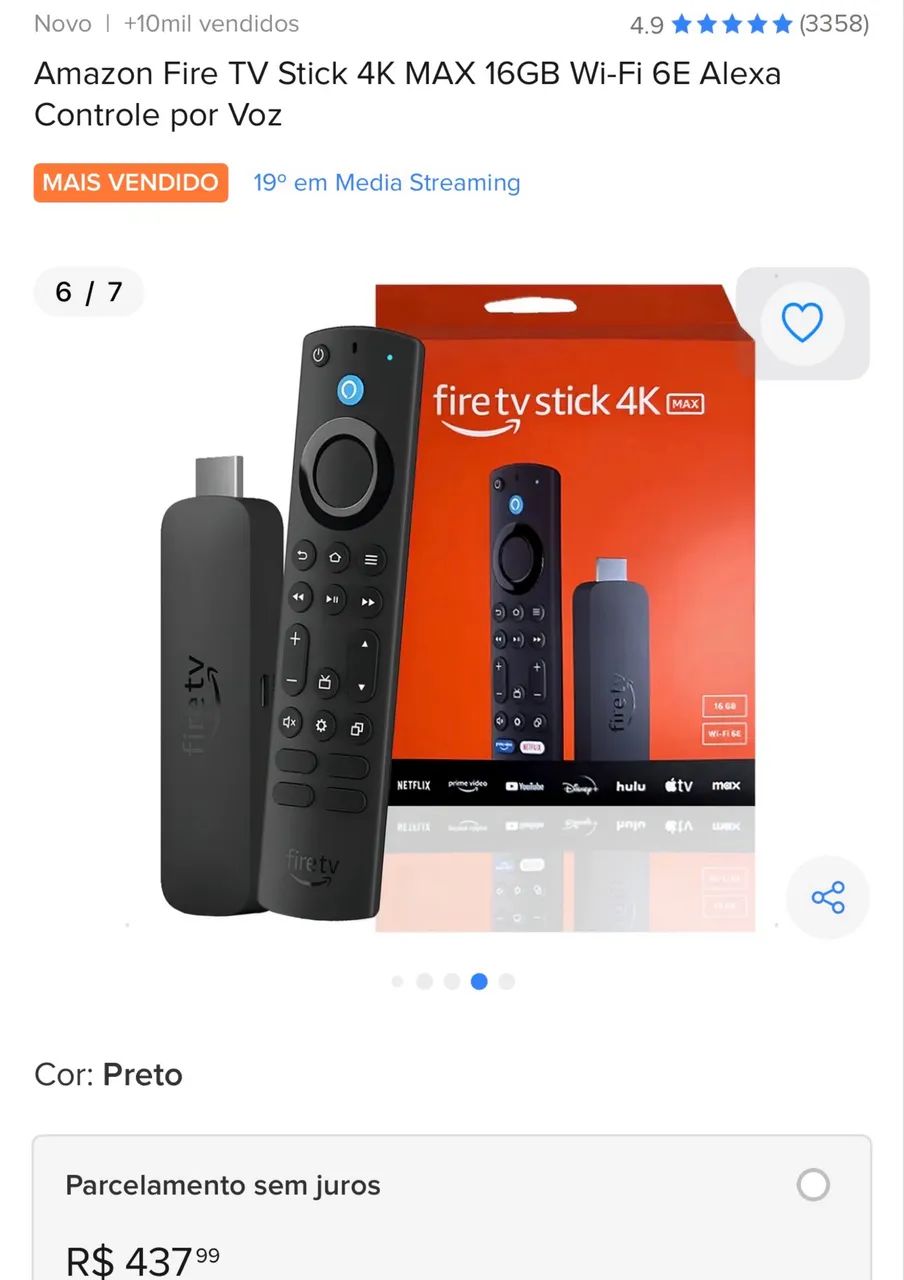Click the 6/7 image counter

click(x=88, y=292)
